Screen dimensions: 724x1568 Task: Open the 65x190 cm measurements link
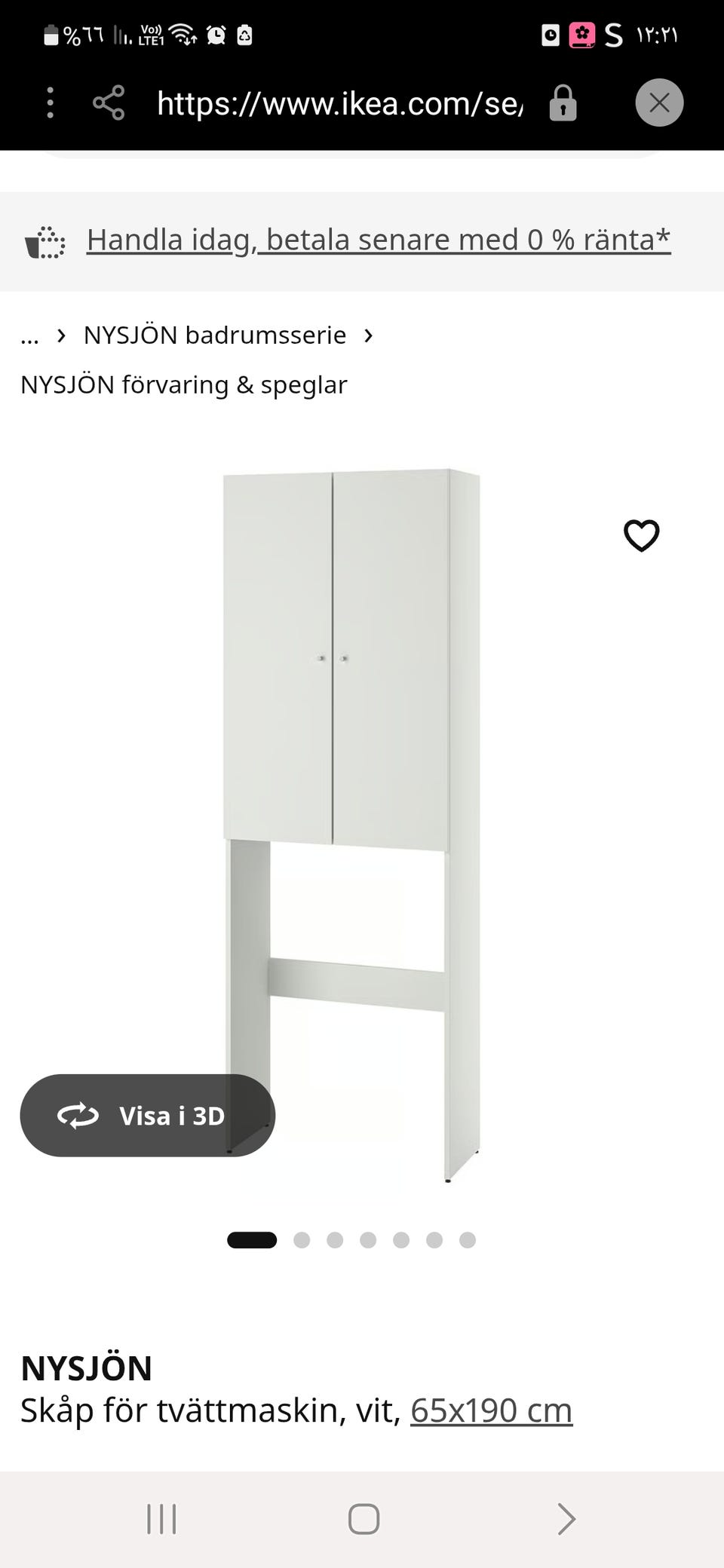click(x=491, y=1410)
